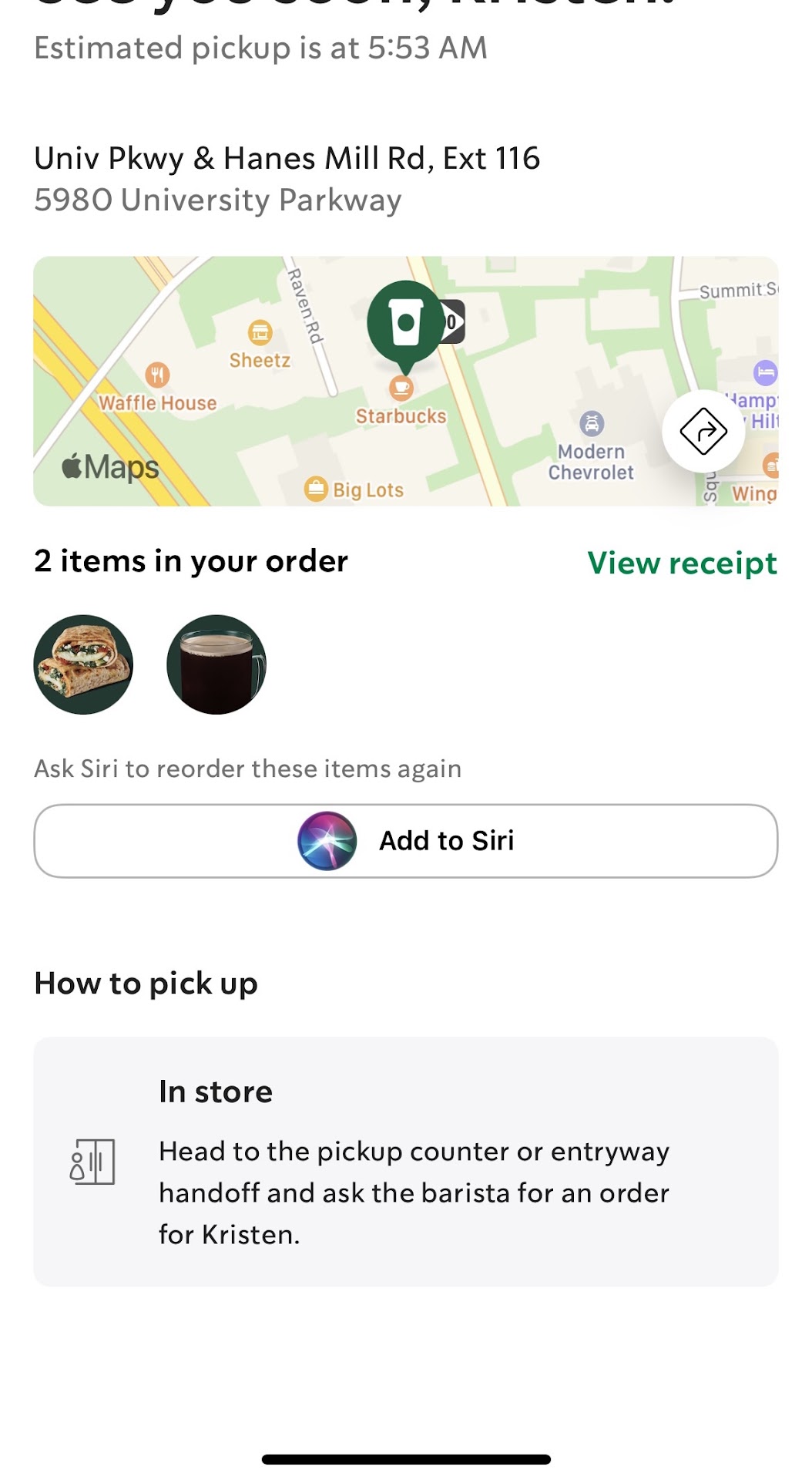Tap Add to Siri button
This screenshot has height=1480, width=812.
406,841
